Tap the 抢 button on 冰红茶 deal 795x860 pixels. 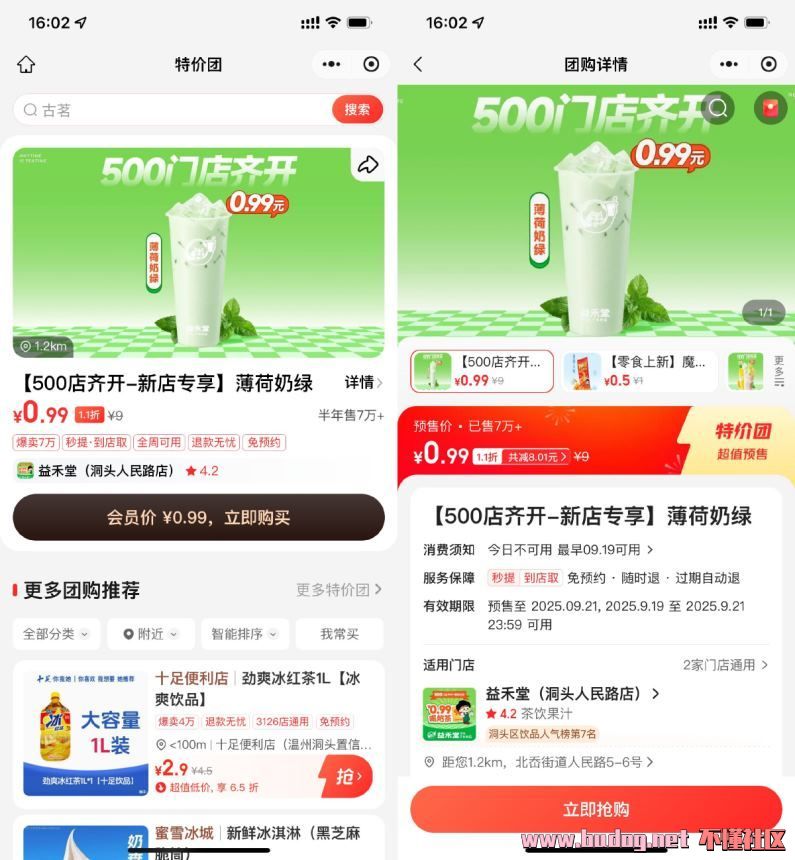(346, 775)
